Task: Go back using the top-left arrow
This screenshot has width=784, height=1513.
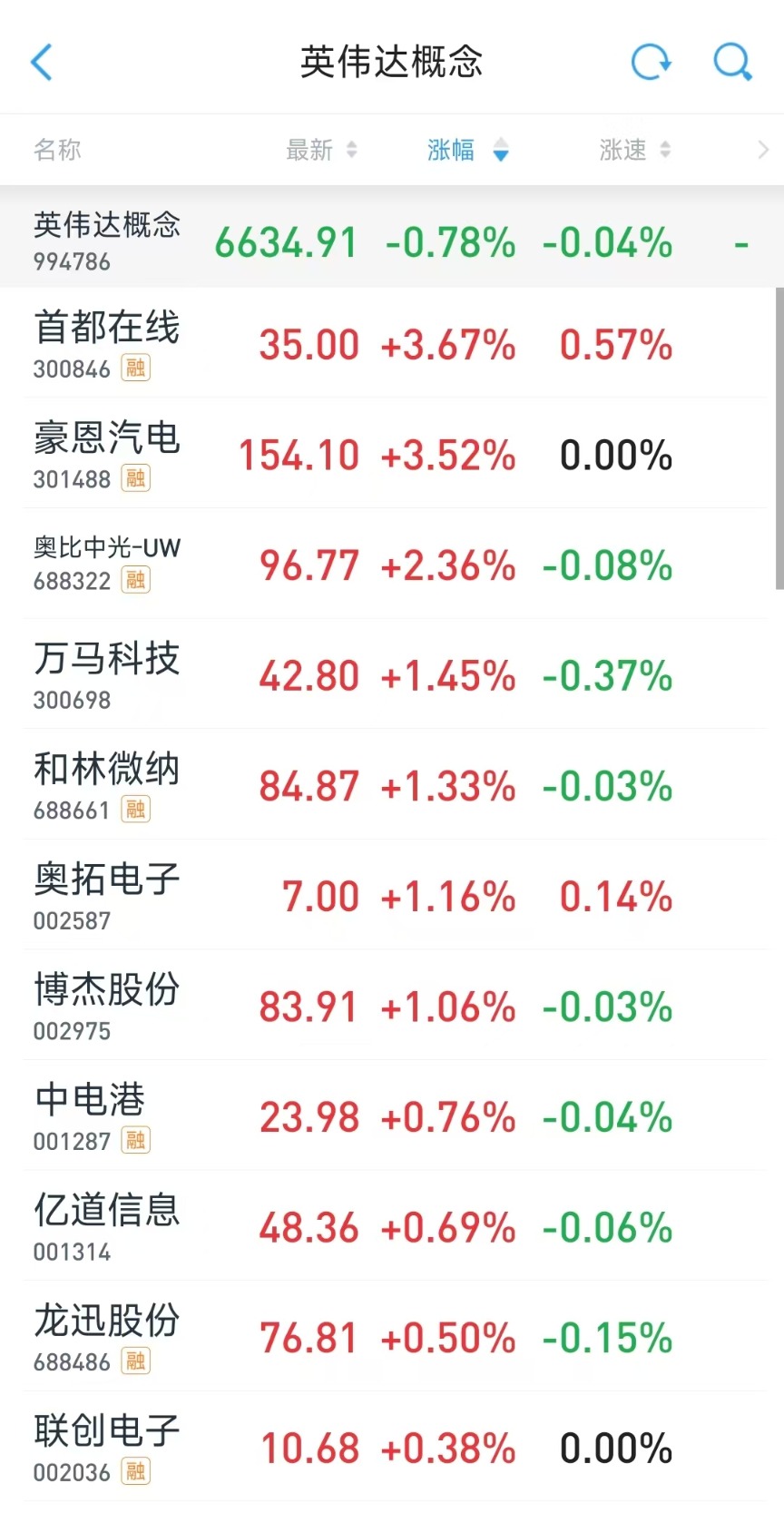Action: point(42,63)
